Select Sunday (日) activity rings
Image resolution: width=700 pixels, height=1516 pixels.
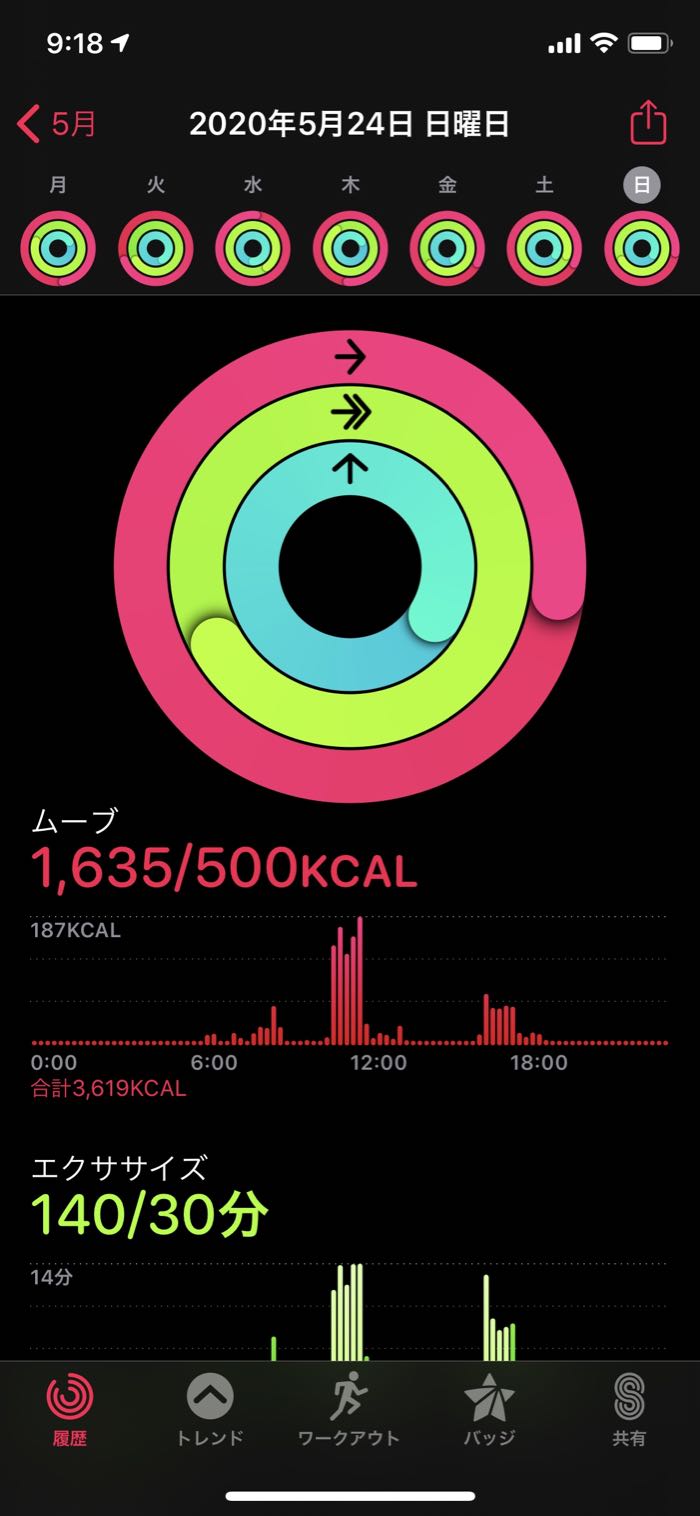(641, 247)
